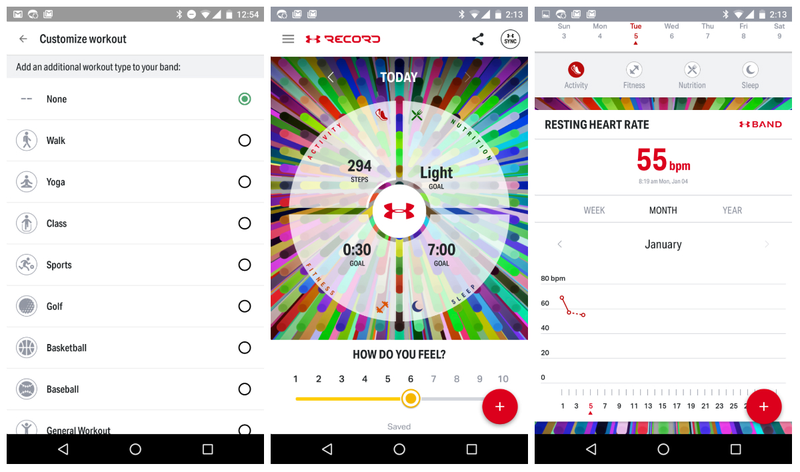
Task: Switch heart rate chart to Week
Action: pyautogui.click(x=594, y=210)
